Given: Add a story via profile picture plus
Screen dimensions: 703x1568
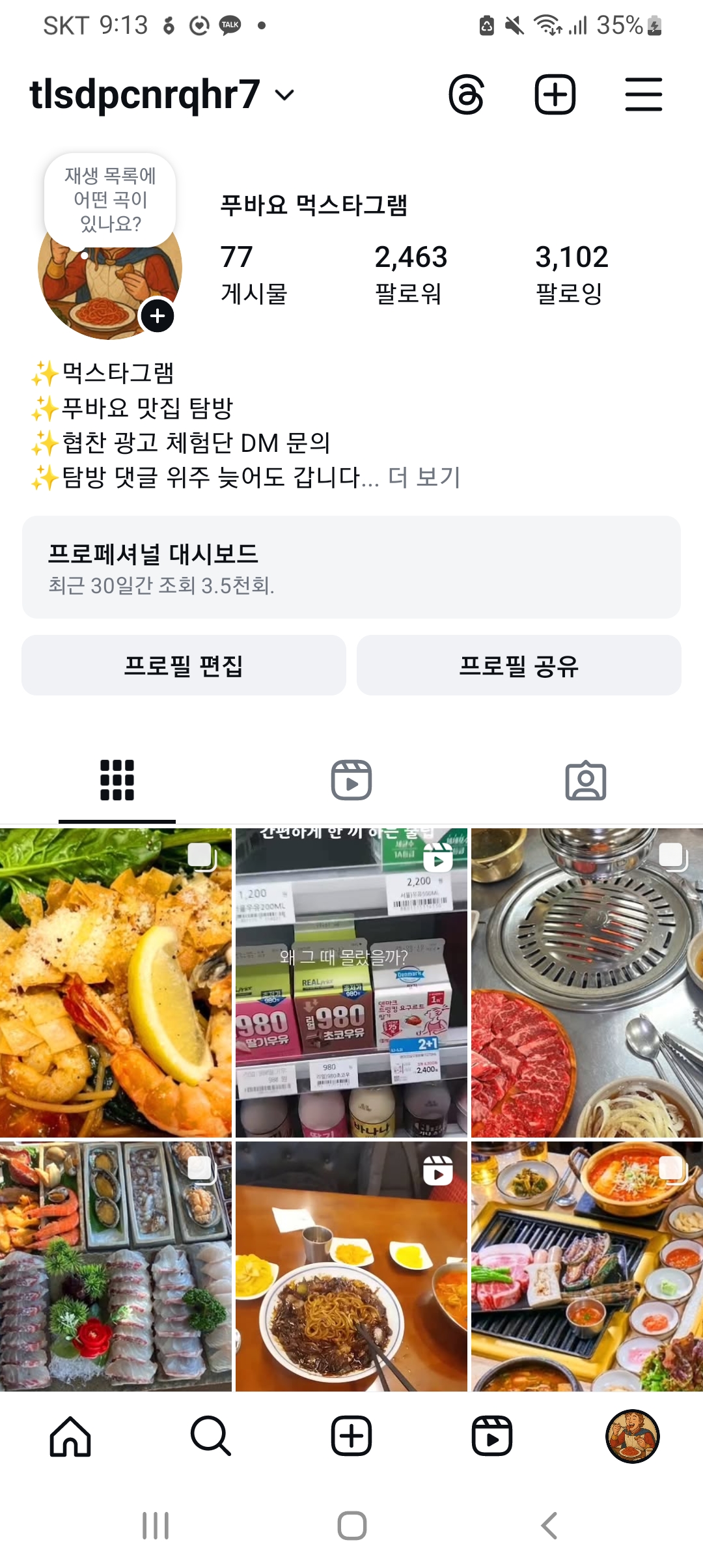Looking at the screenshot, I should 158,316.
